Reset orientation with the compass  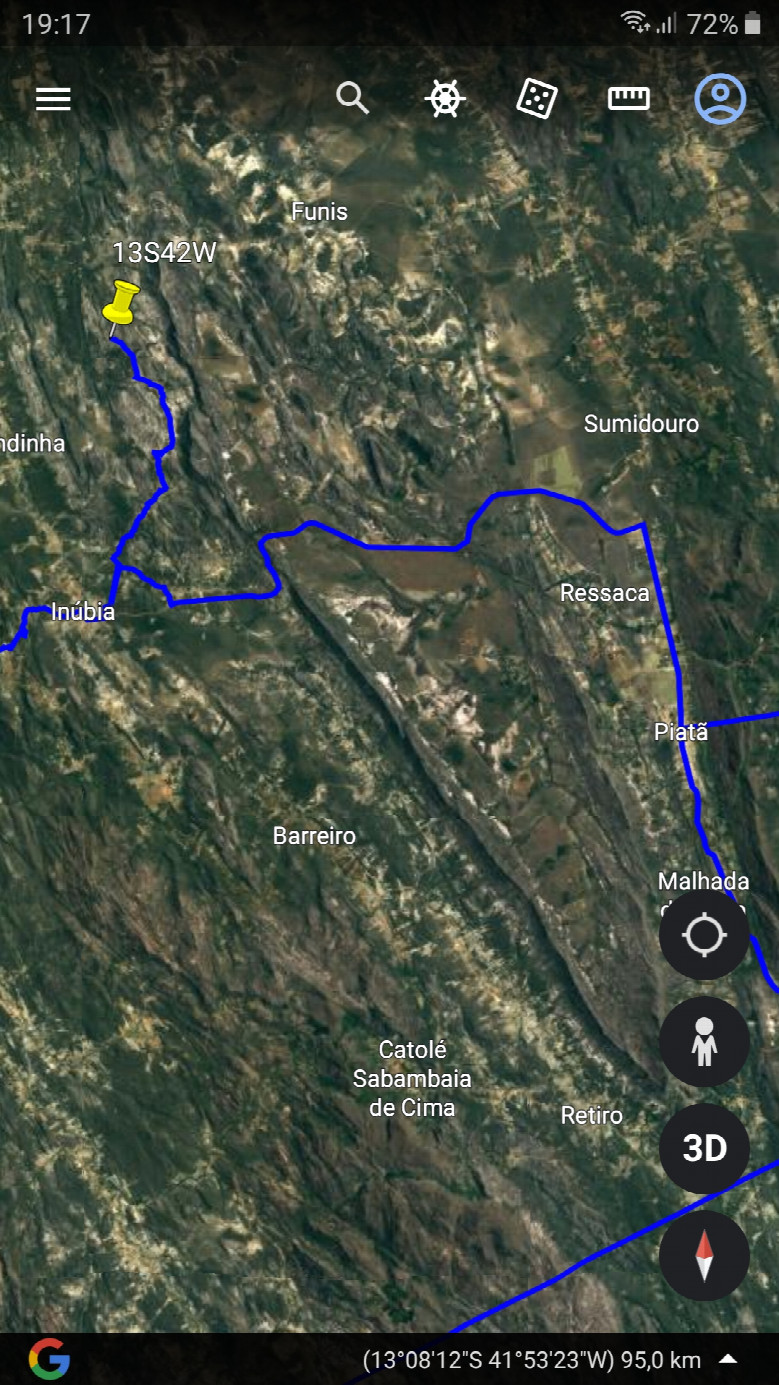pyautogui.click(x=704, y=1256)
